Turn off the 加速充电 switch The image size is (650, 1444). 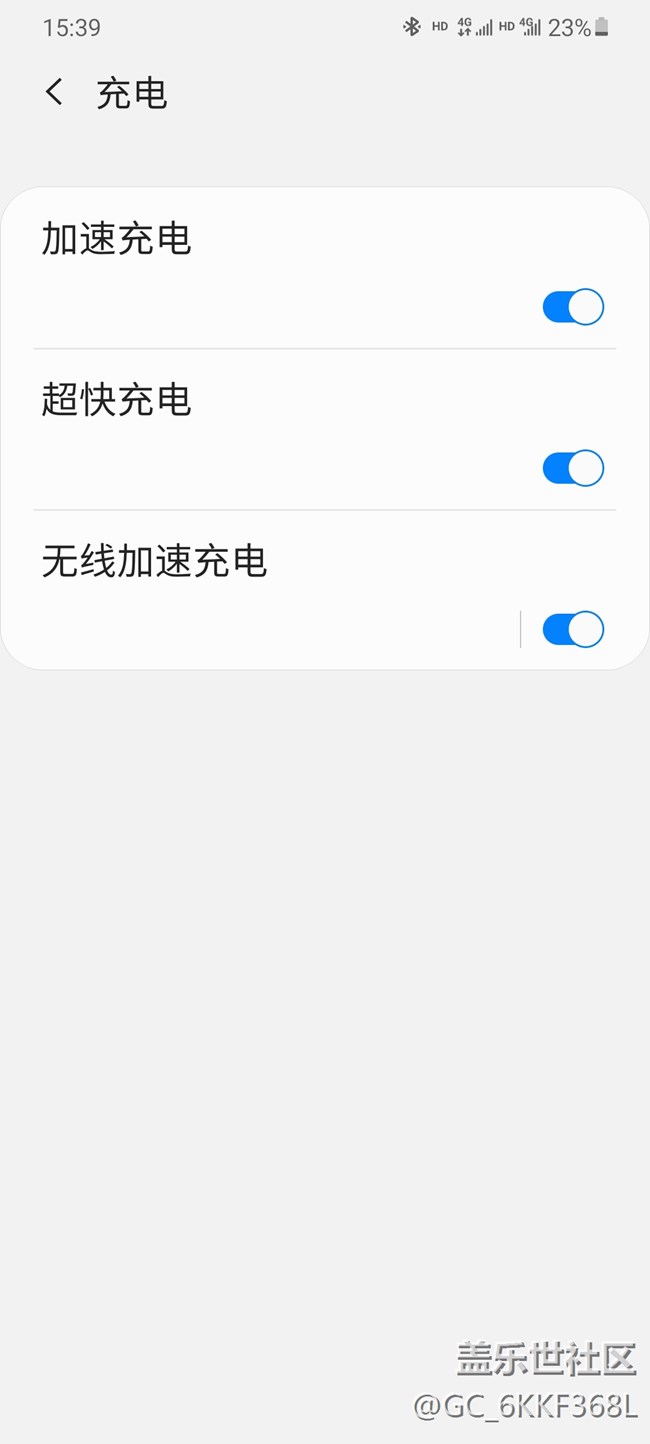573,307
